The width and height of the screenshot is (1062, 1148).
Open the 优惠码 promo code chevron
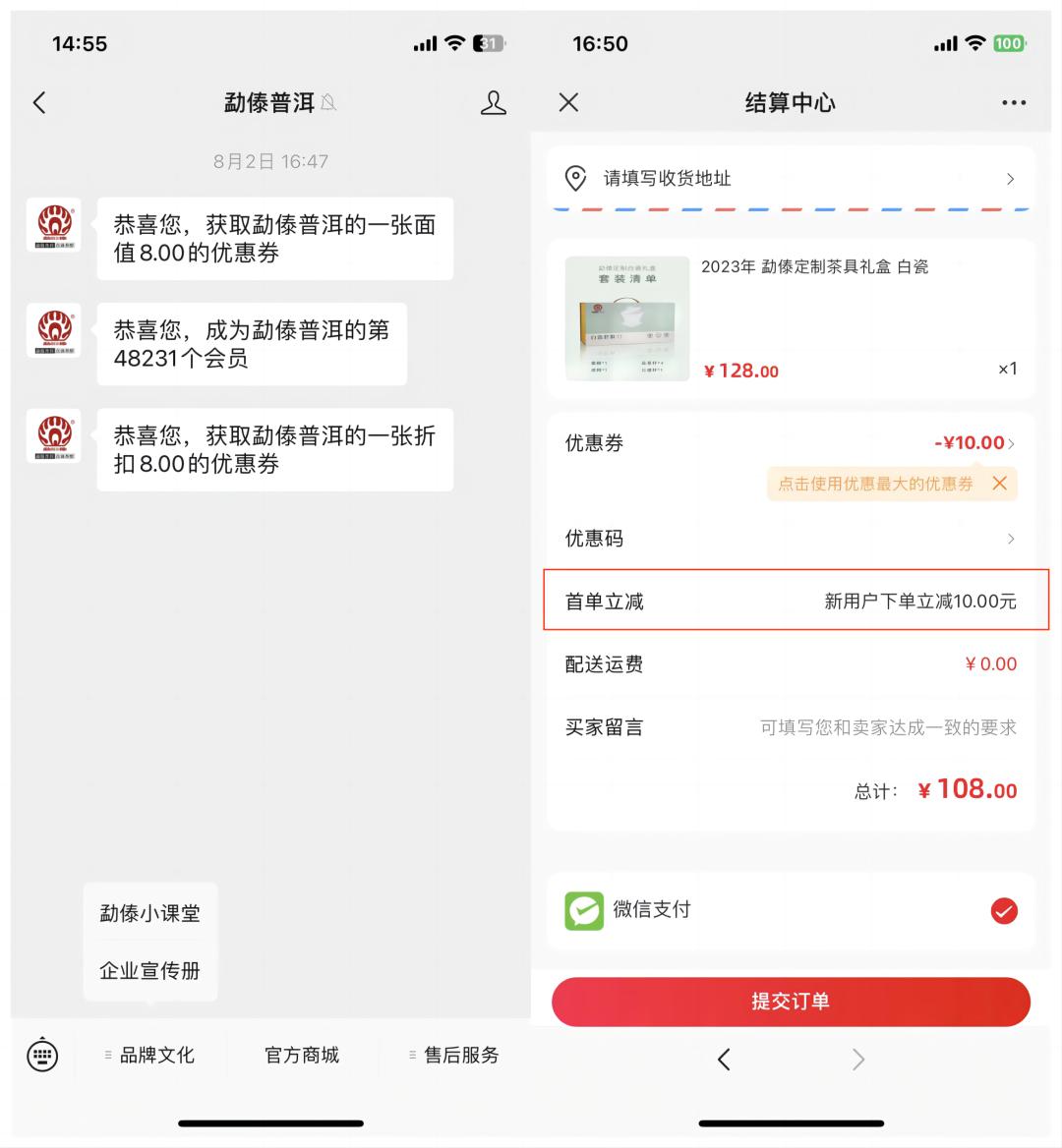pyautogui.click(x=1011, y=539)
